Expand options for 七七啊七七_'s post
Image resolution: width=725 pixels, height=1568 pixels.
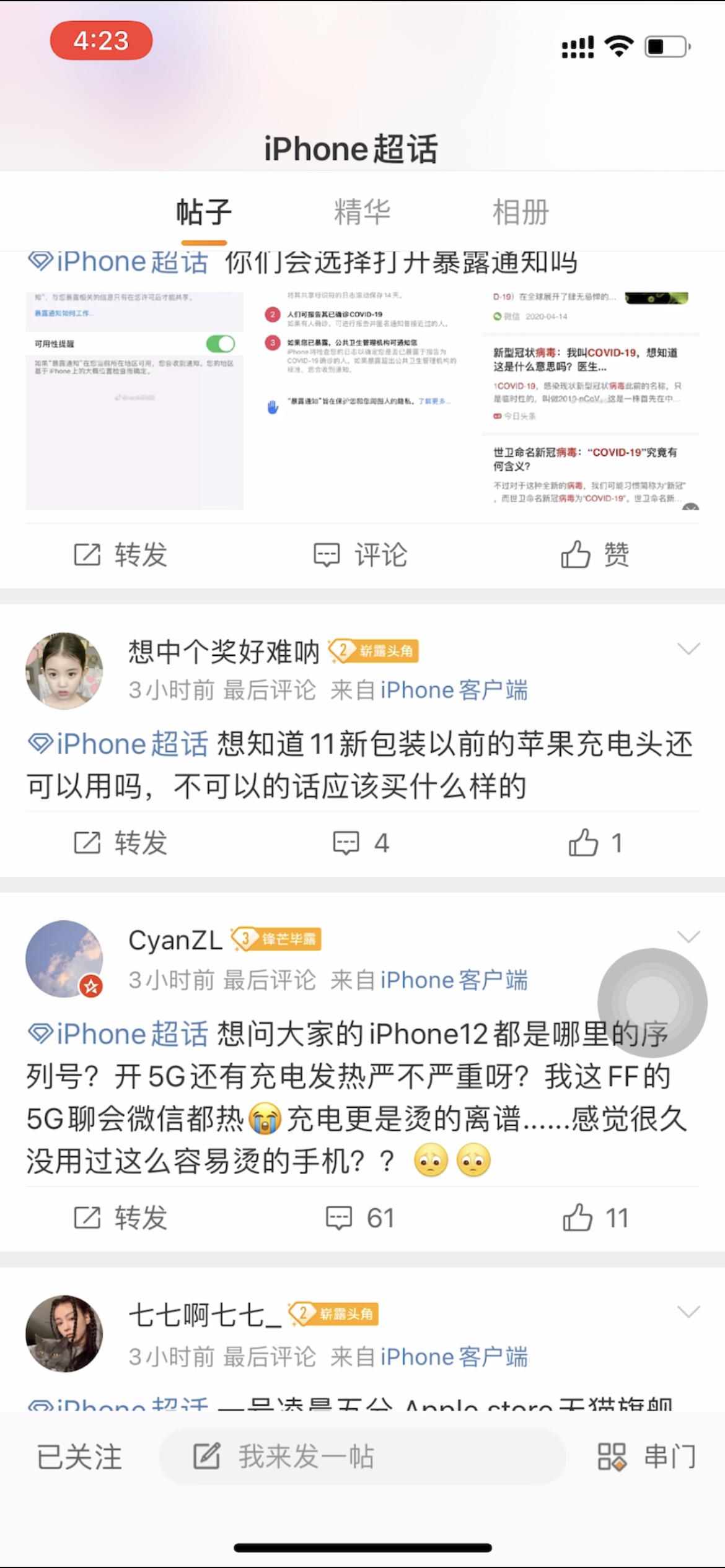[x=688, y=1312]
